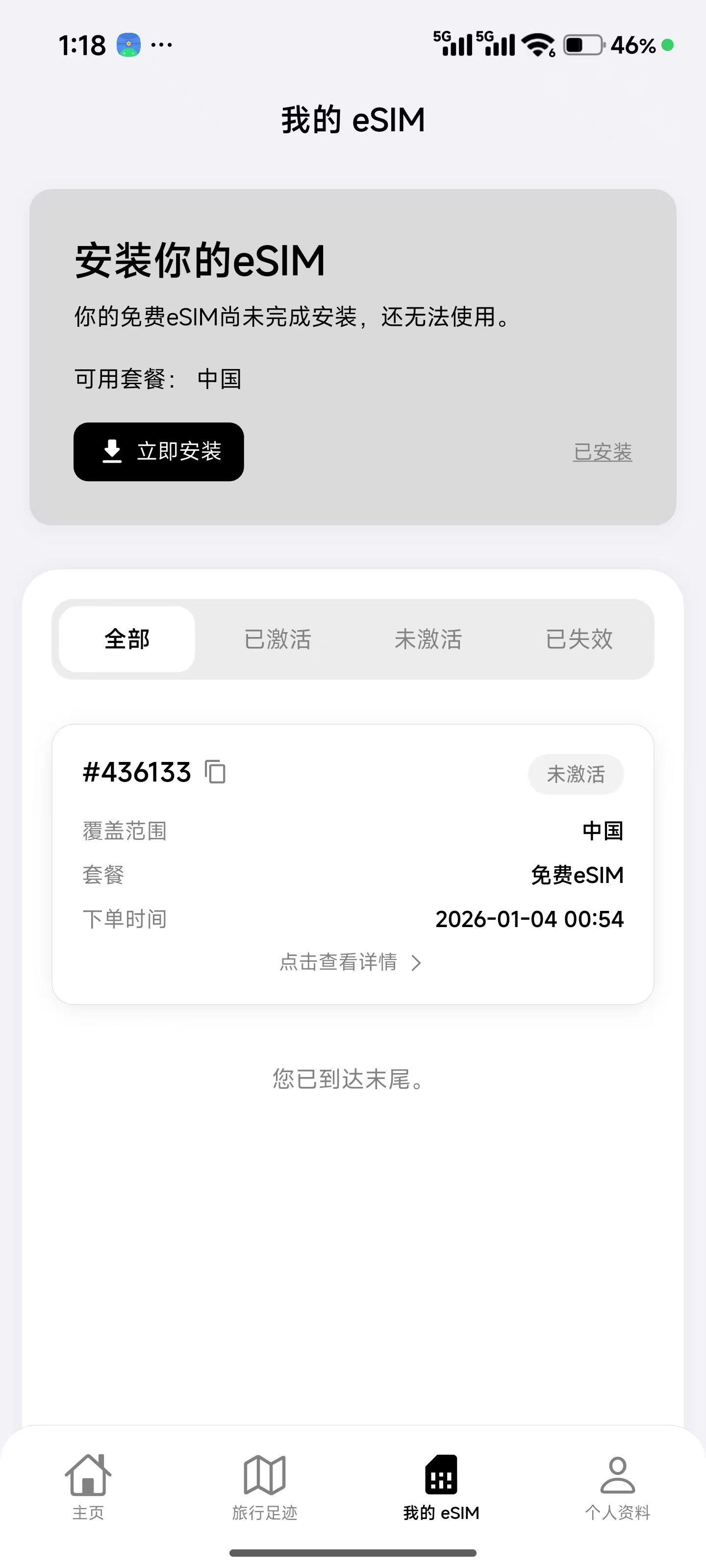Open order details with the right arrow
The height and width of the screenshot is (1568, 706).
(417, 962)
